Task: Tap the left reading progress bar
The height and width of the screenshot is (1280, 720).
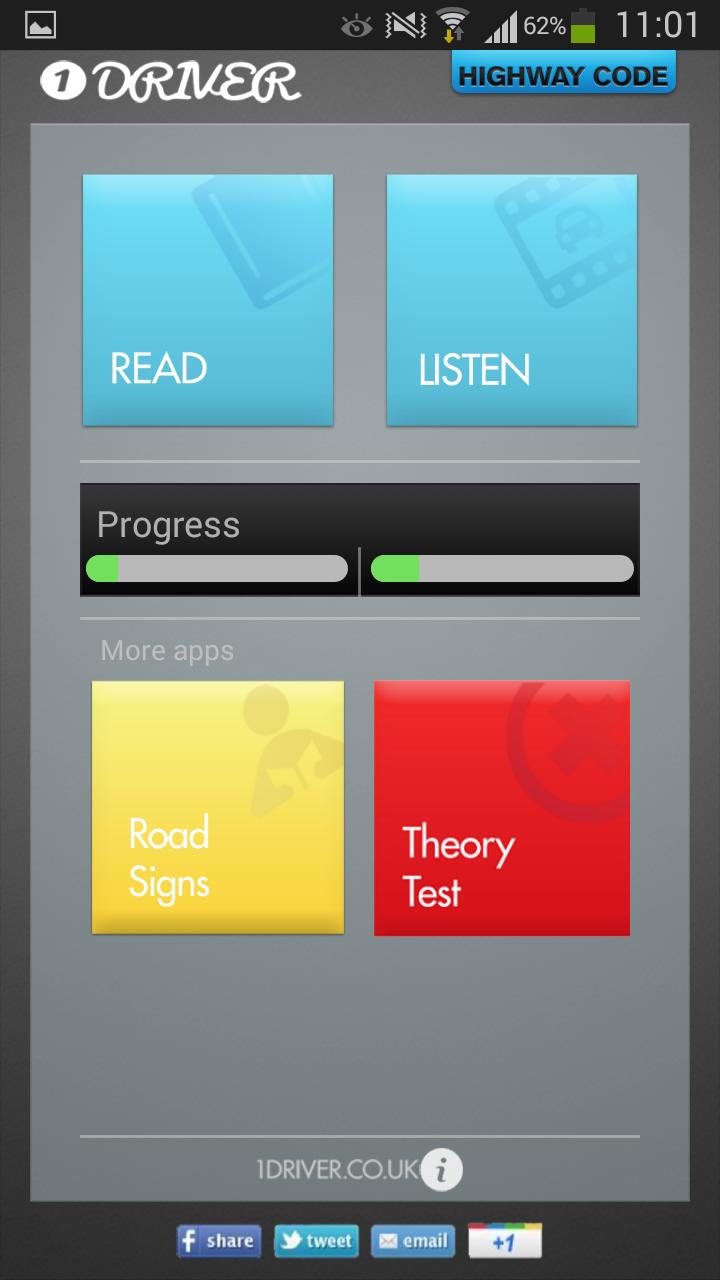Action: (217, 568)
